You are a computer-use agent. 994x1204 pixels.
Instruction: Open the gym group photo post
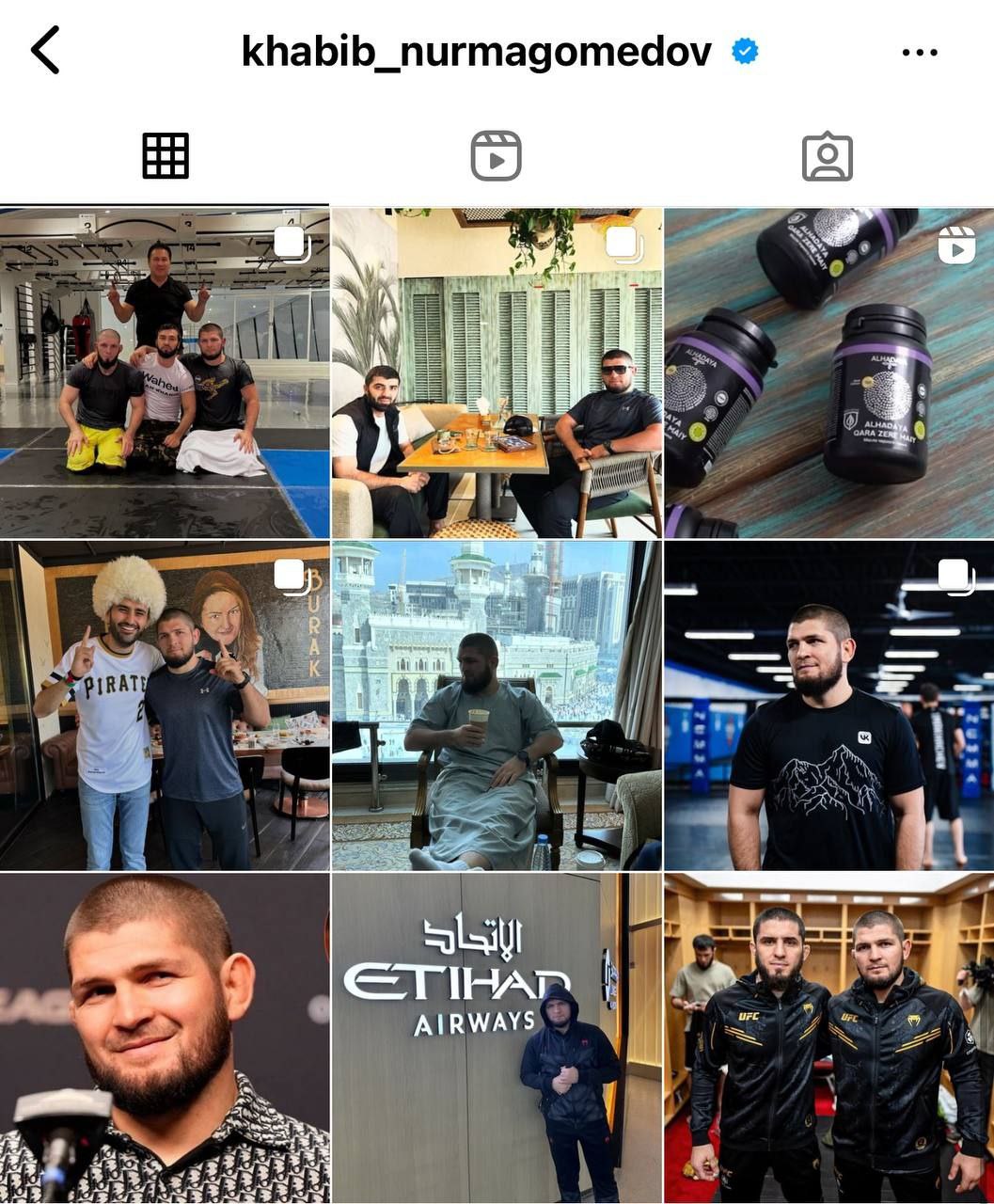pyautogui.click(x=165, y=372)
